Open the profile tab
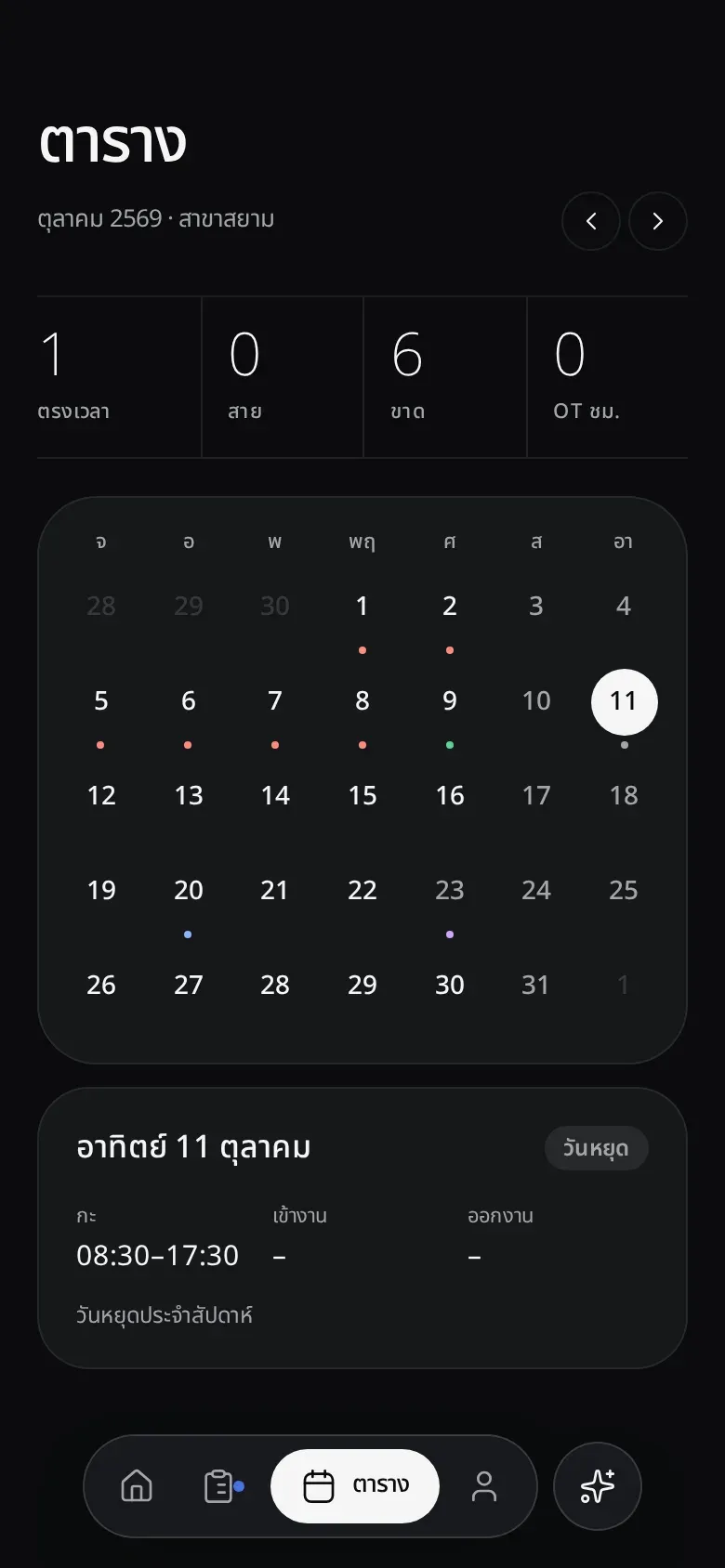725x1568 pixels. click(x=484, y=1486)
